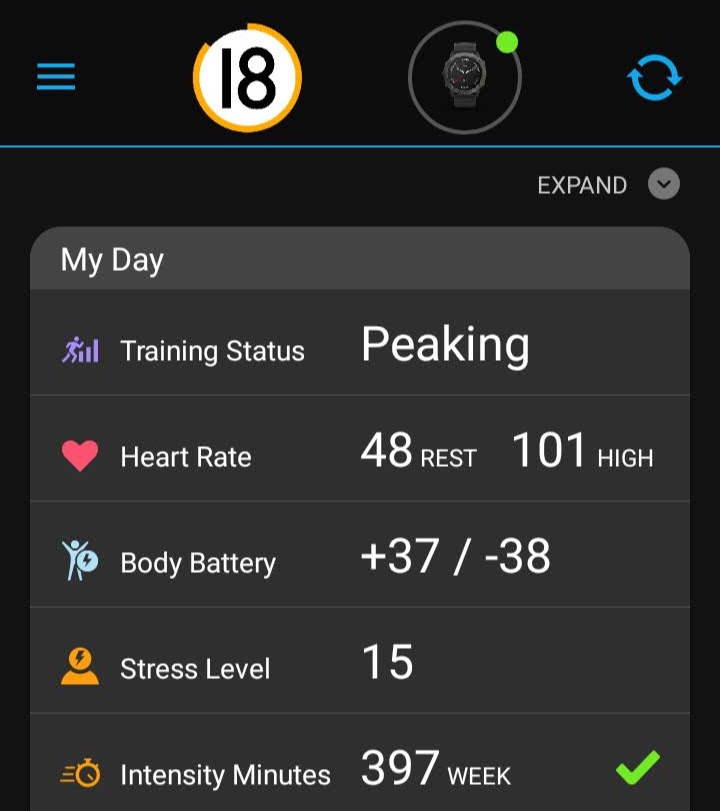Open the profile badge showing 18
The width and height of the screenshot is (720, 811).
point(247,77)
